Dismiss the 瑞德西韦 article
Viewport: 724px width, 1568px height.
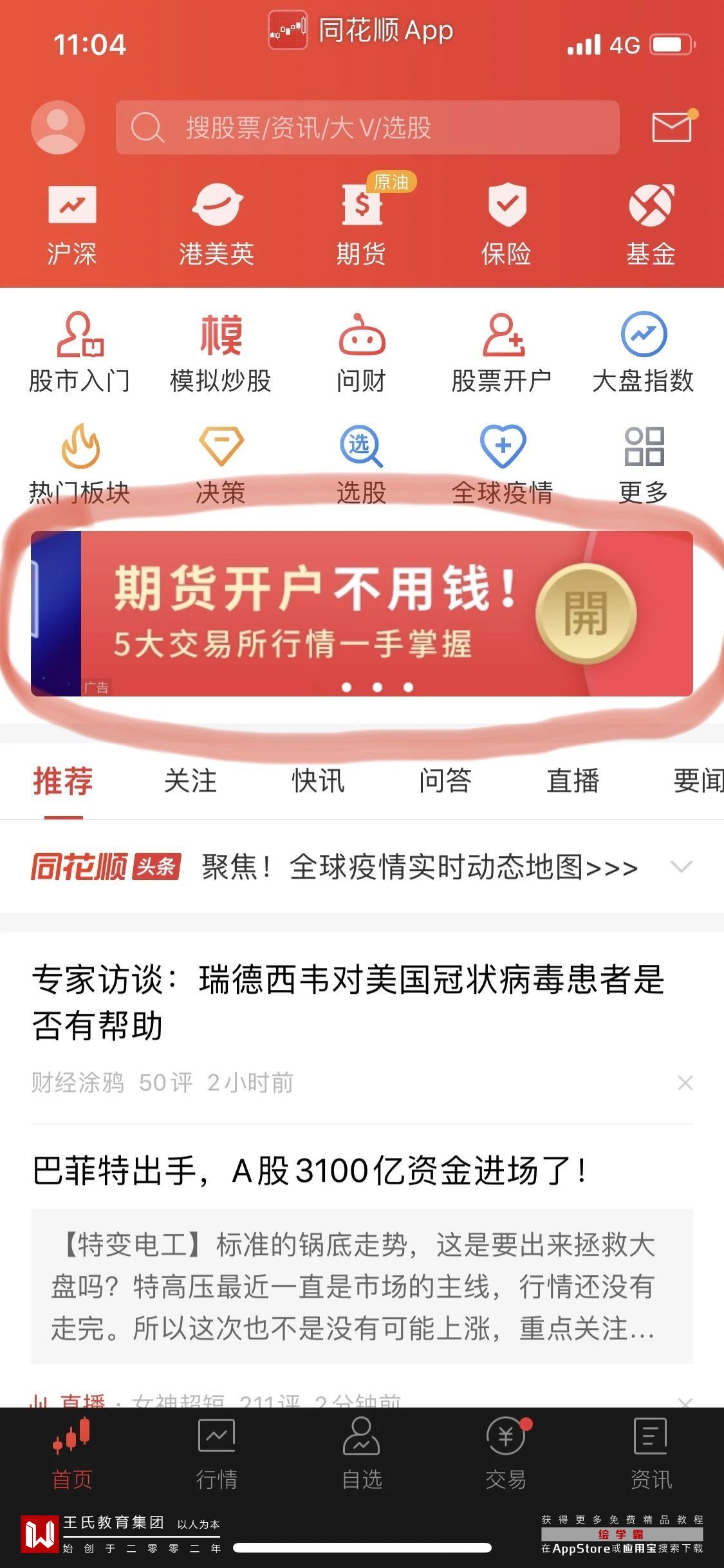click(685, 1083)
